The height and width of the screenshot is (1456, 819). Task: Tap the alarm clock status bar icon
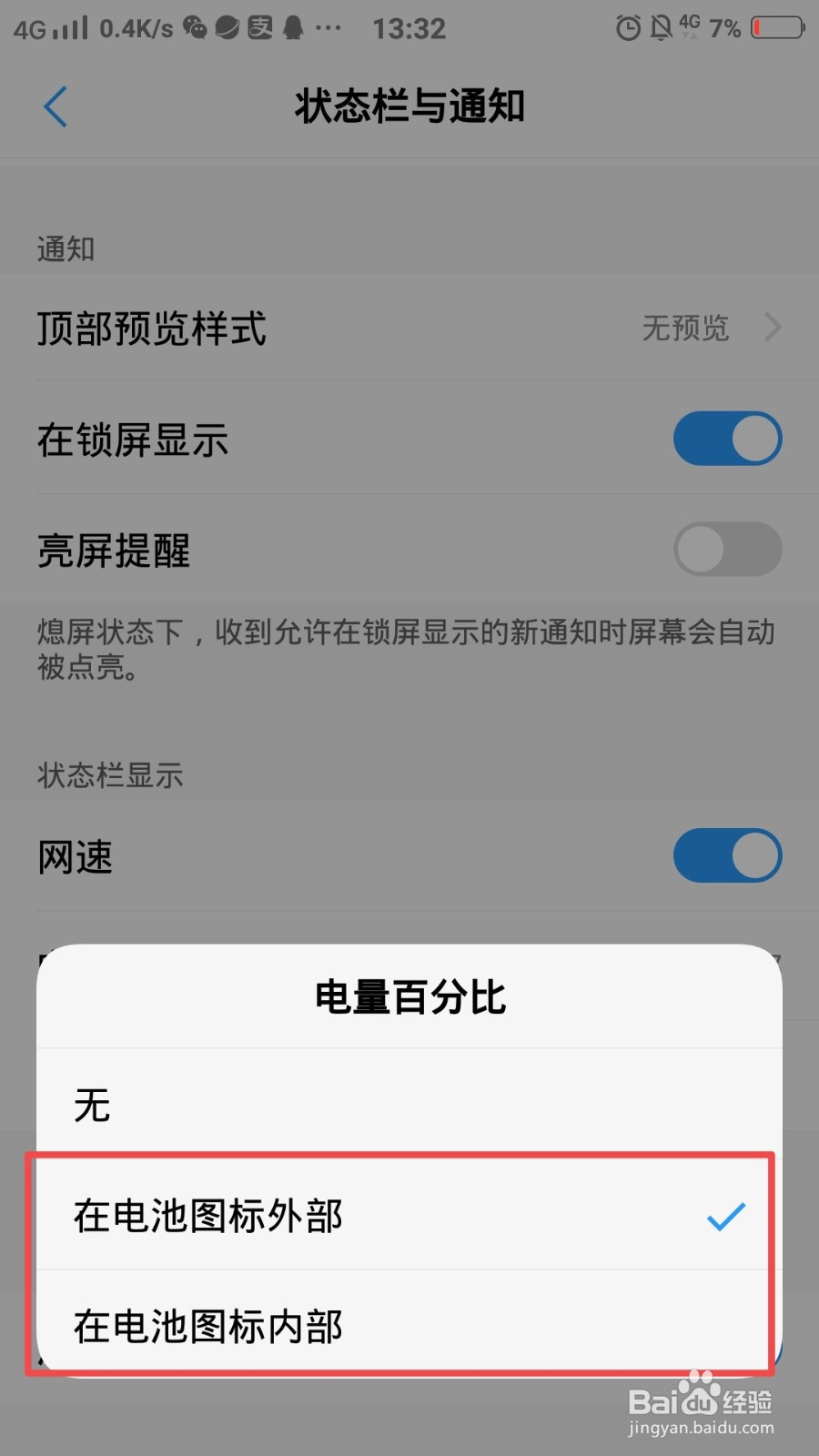coord(627,27)
